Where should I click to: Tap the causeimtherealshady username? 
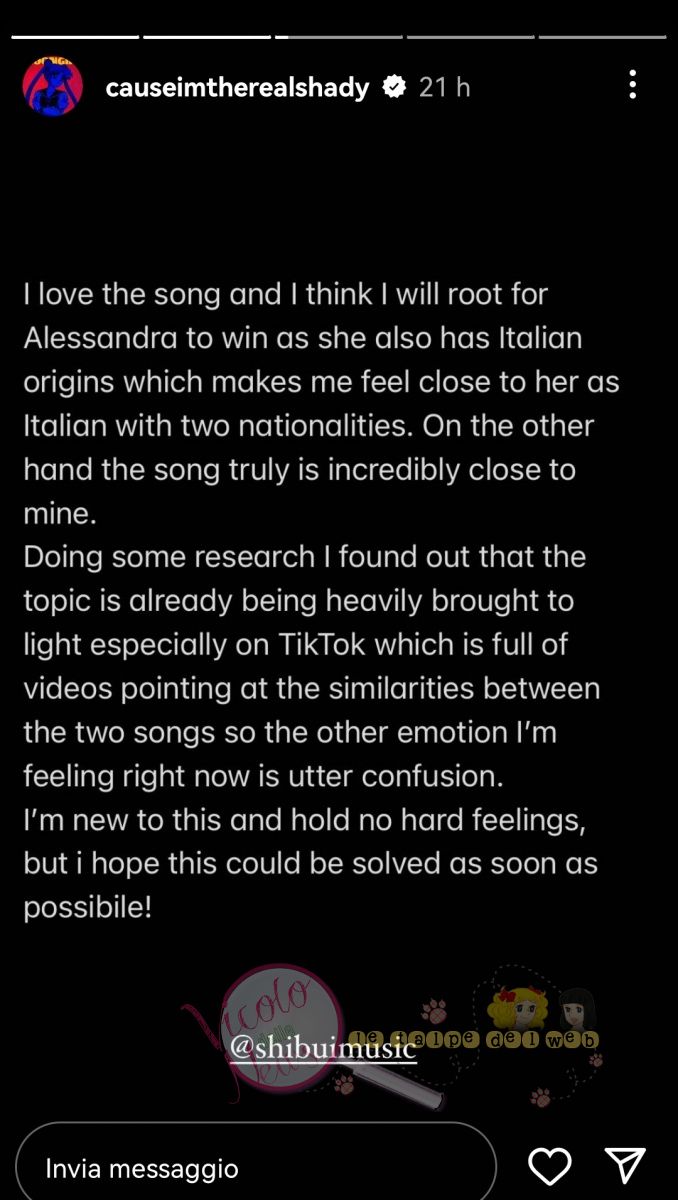[238, 88]
